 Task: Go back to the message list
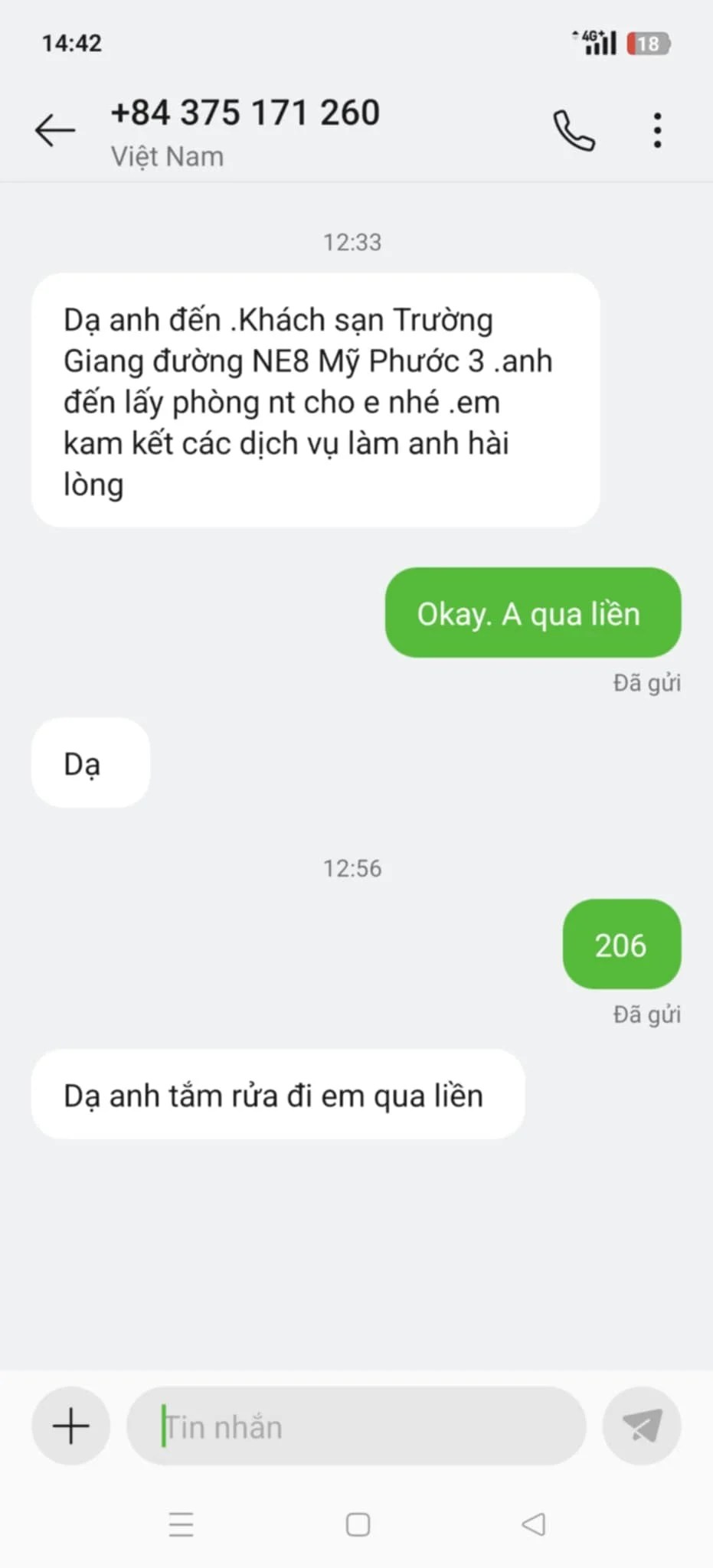(x=55, y=130)
